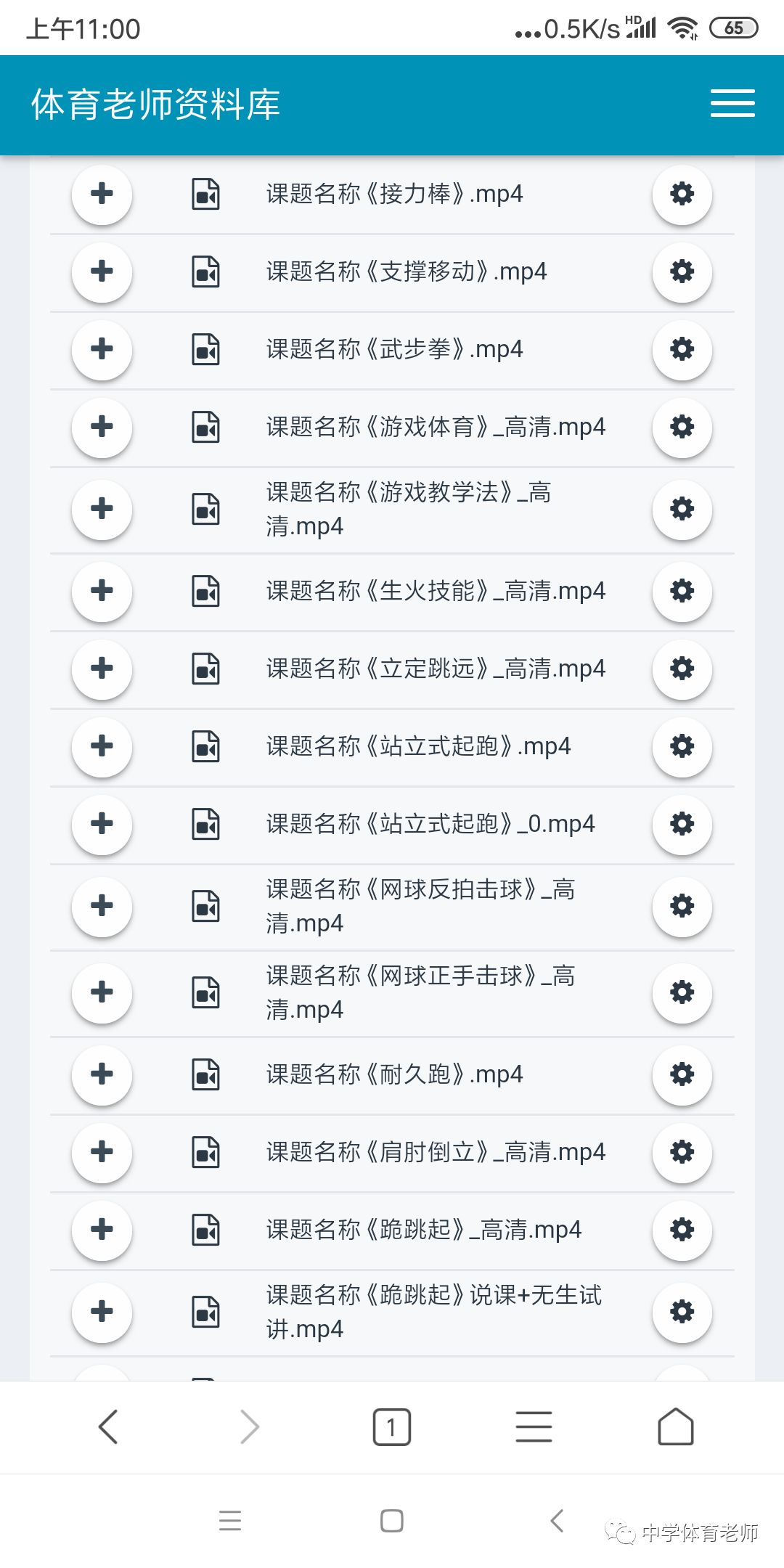Screen dimensions: 784x1568
Task: Open the file 课题名称《耐久跑》.mp4
Action: pyautogui.click(x=394, y=1074)
